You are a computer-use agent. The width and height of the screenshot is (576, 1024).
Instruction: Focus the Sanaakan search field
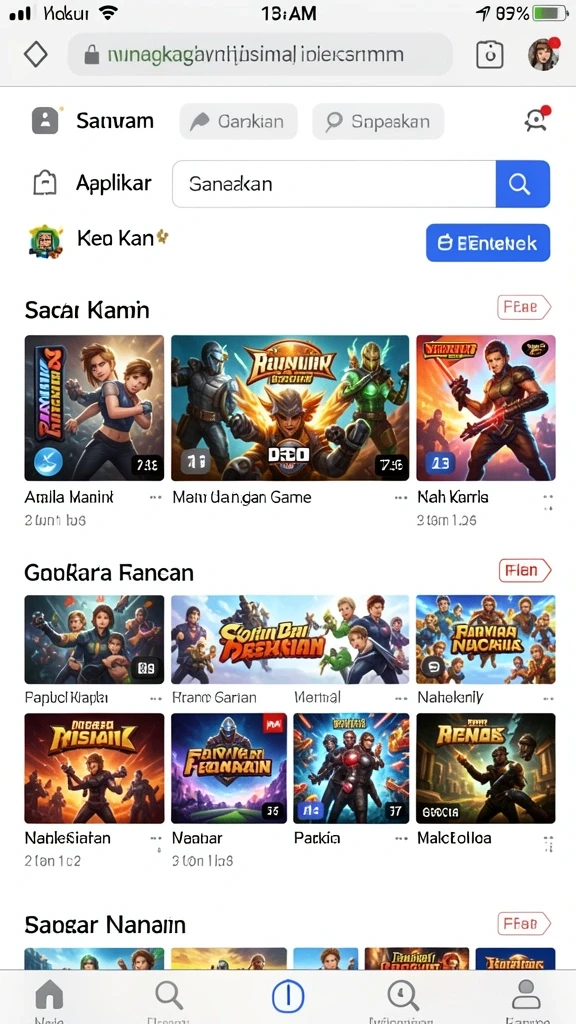pos(334,184)
